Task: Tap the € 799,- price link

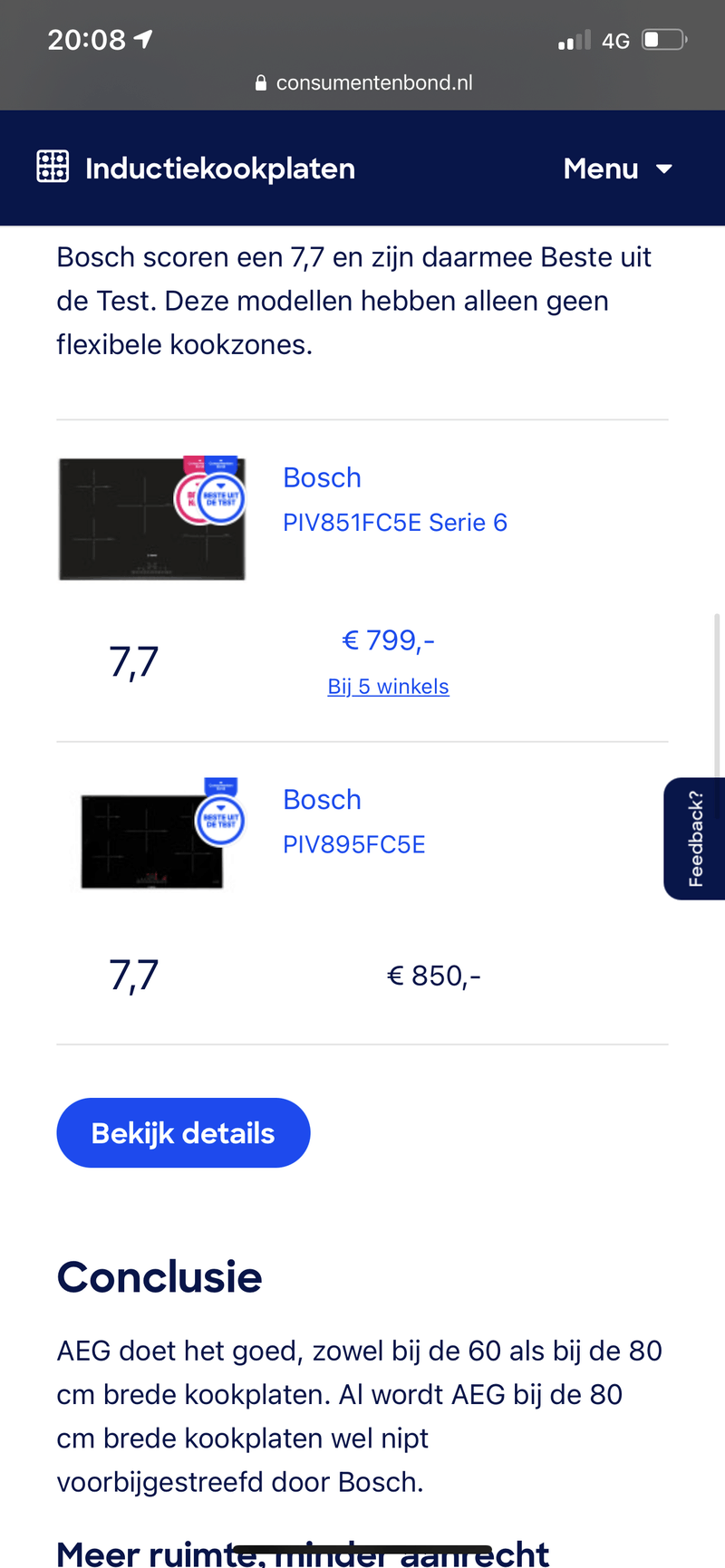Action: click(x=388, y=640)
